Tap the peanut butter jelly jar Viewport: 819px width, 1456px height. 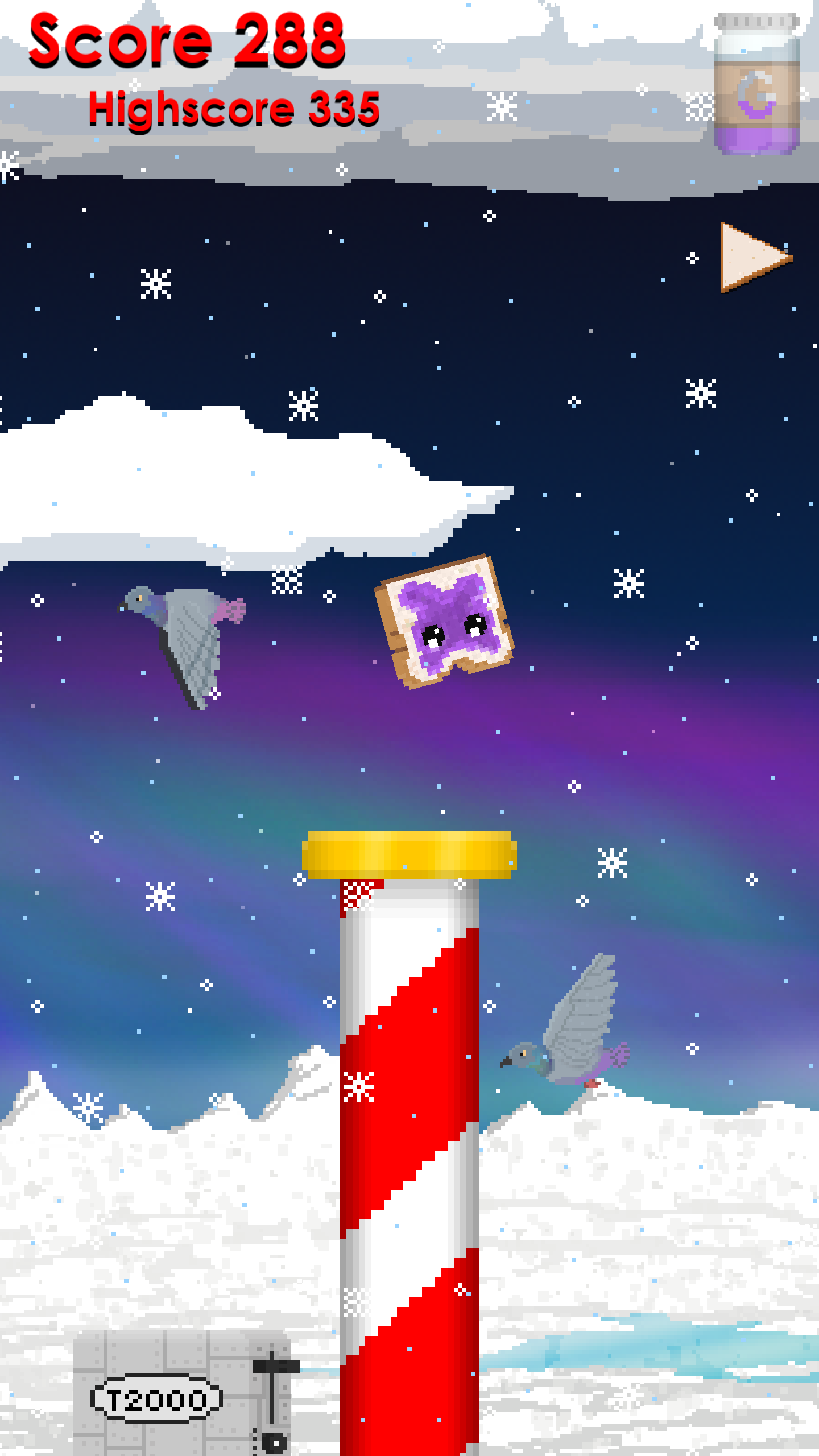click(x=756, y=83)
